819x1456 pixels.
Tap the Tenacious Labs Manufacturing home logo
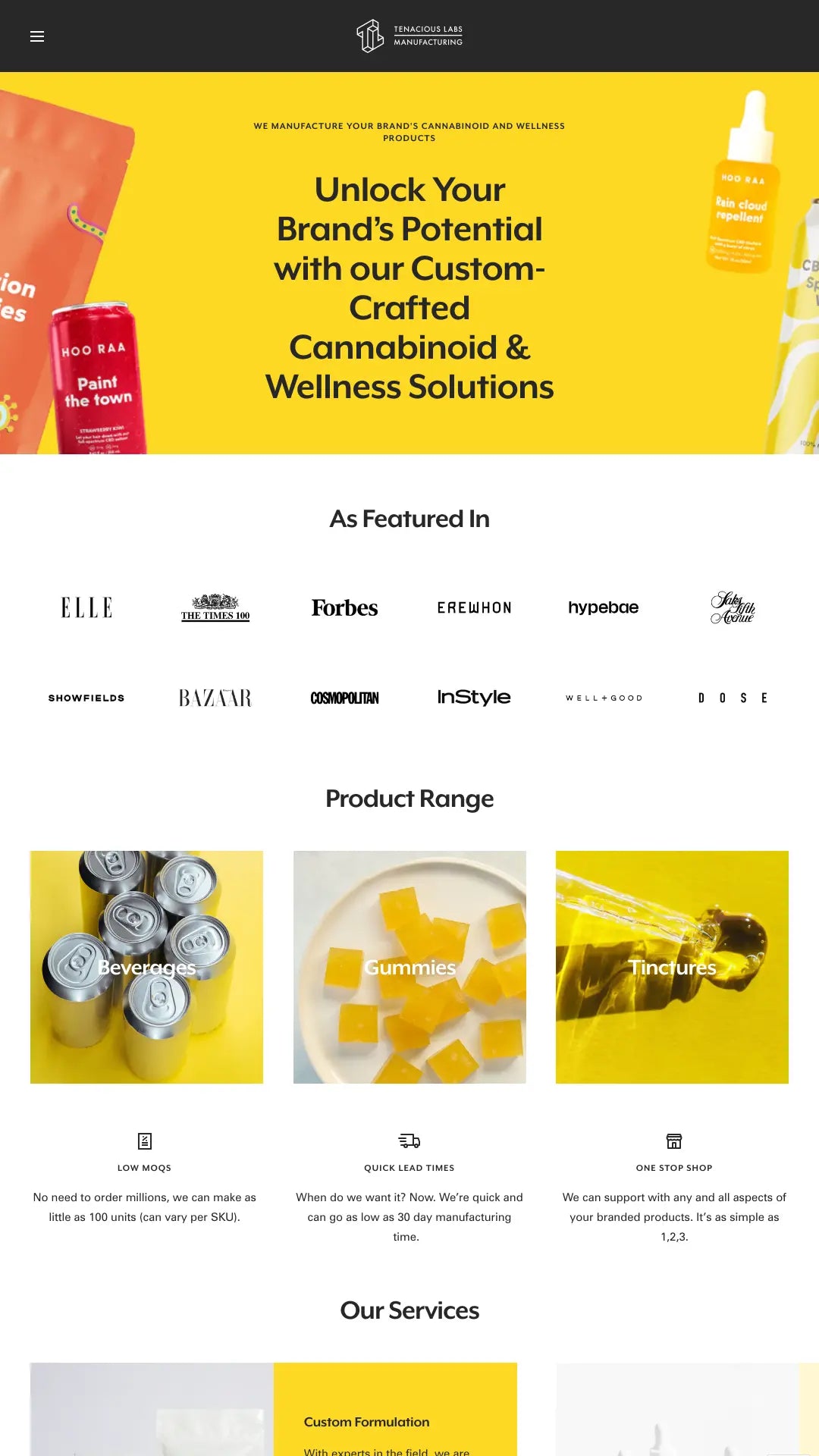(409, 36)
